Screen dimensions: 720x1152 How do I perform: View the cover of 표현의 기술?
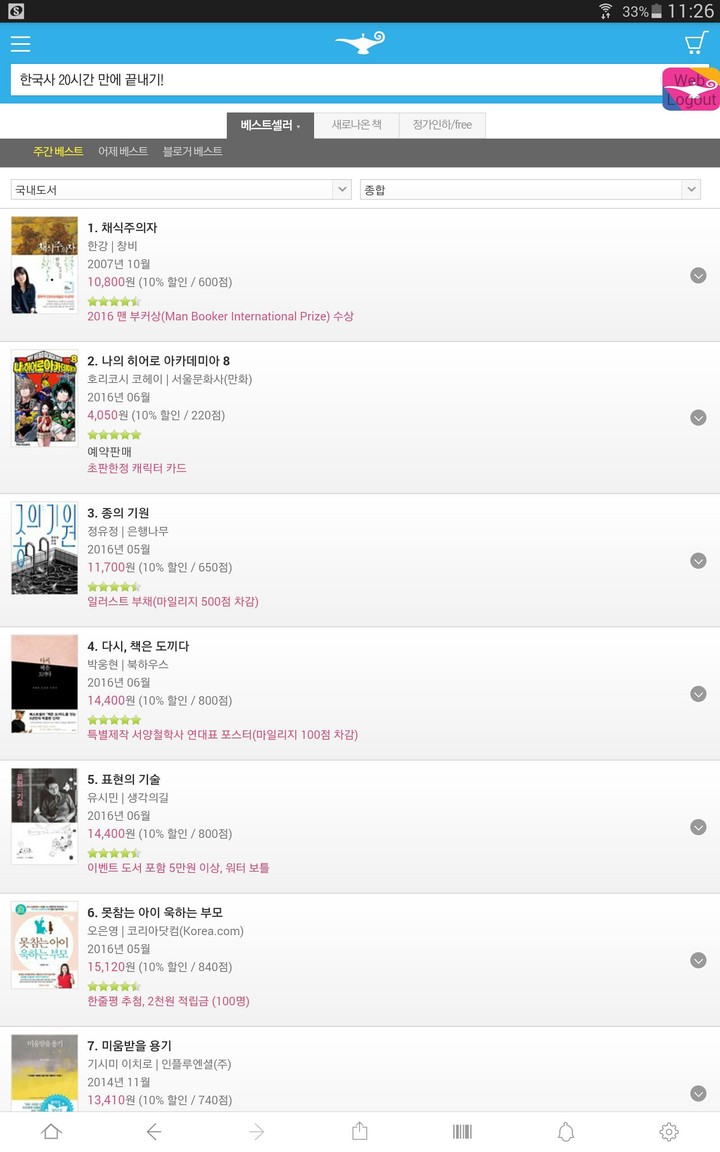[44, 816]
